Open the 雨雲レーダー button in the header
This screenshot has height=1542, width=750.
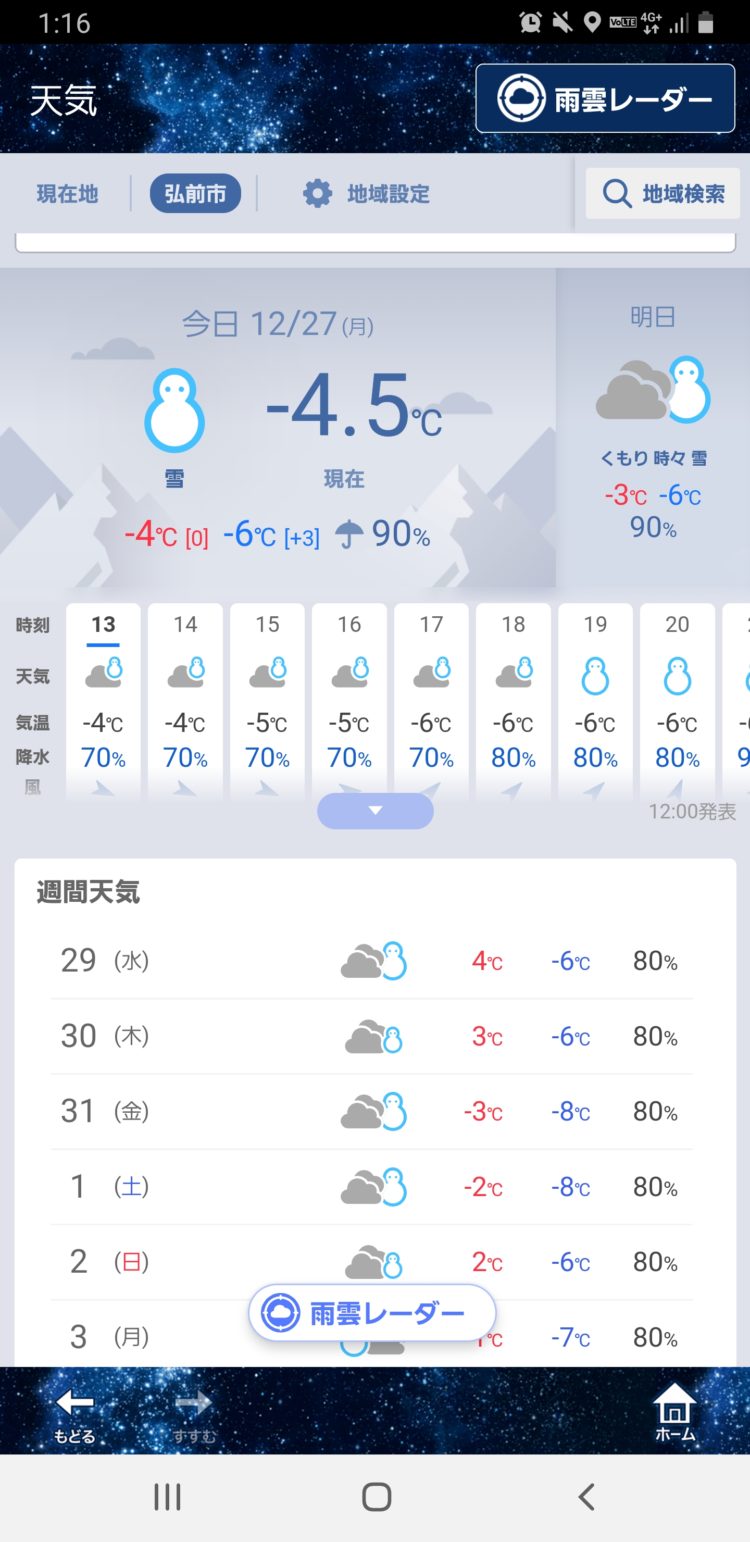(x=605, y=98)
